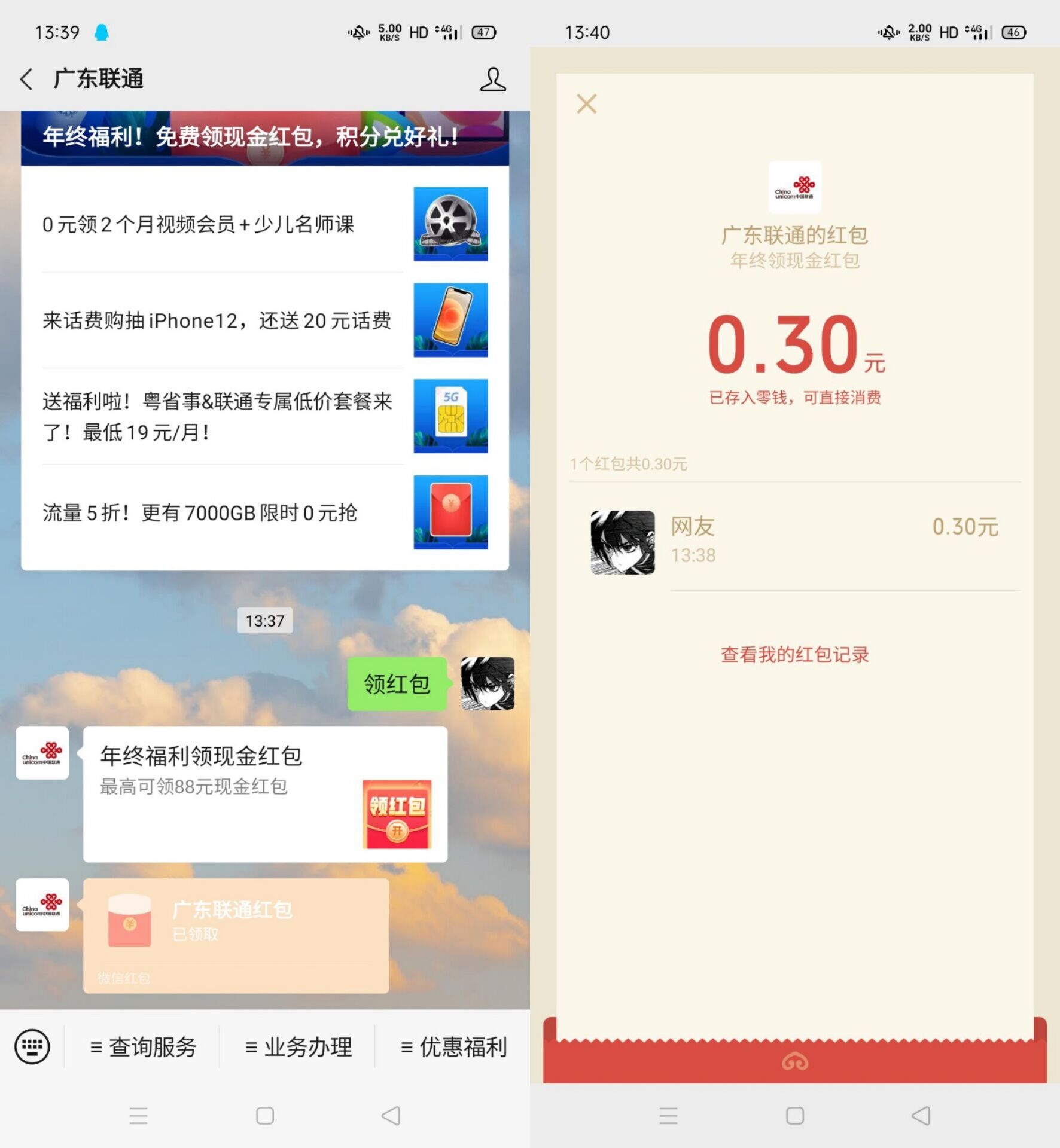Open the 0元领2个月视频会员 article
This screenshot has height=1148, width=1060.
264,224
